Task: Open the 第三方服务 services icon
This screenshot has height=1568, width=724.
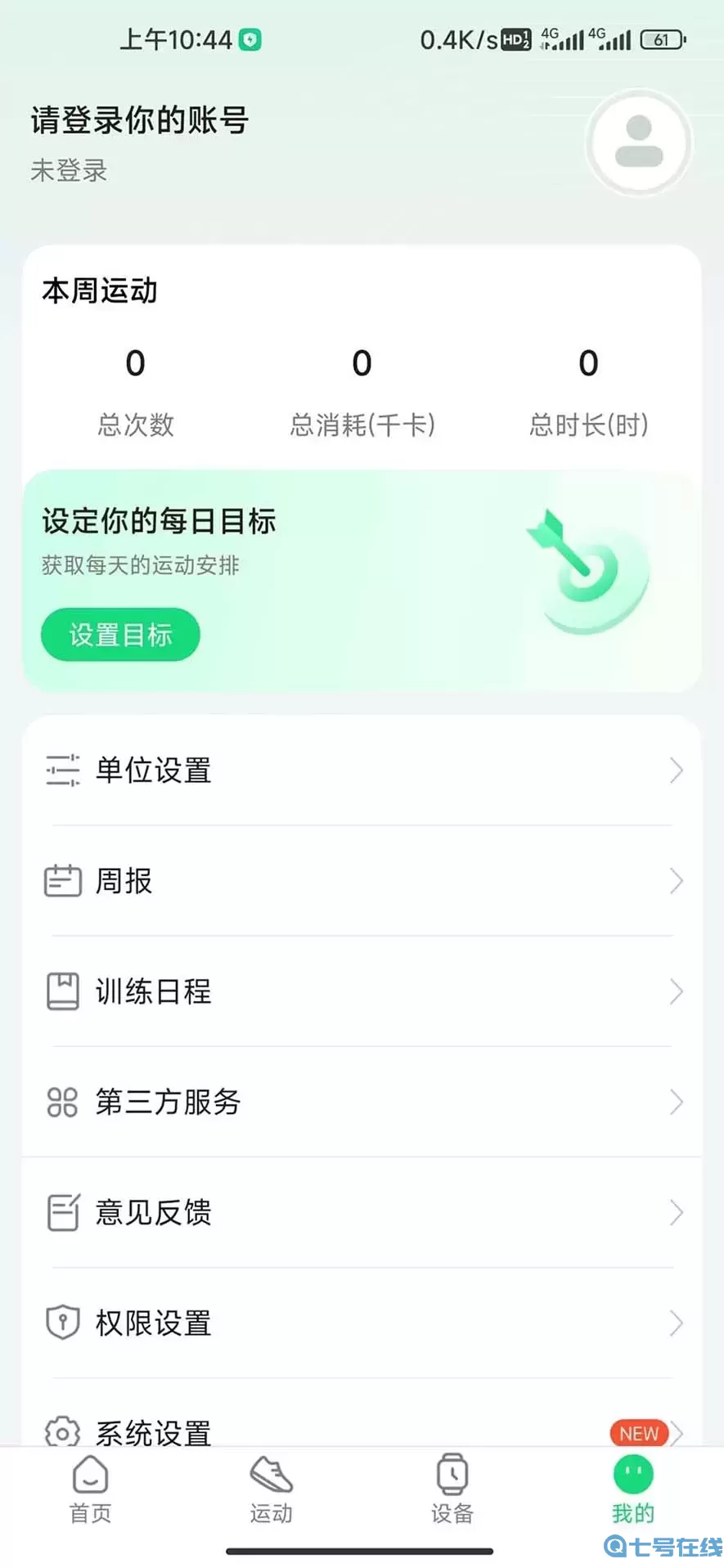Action: click(62, 1102)
